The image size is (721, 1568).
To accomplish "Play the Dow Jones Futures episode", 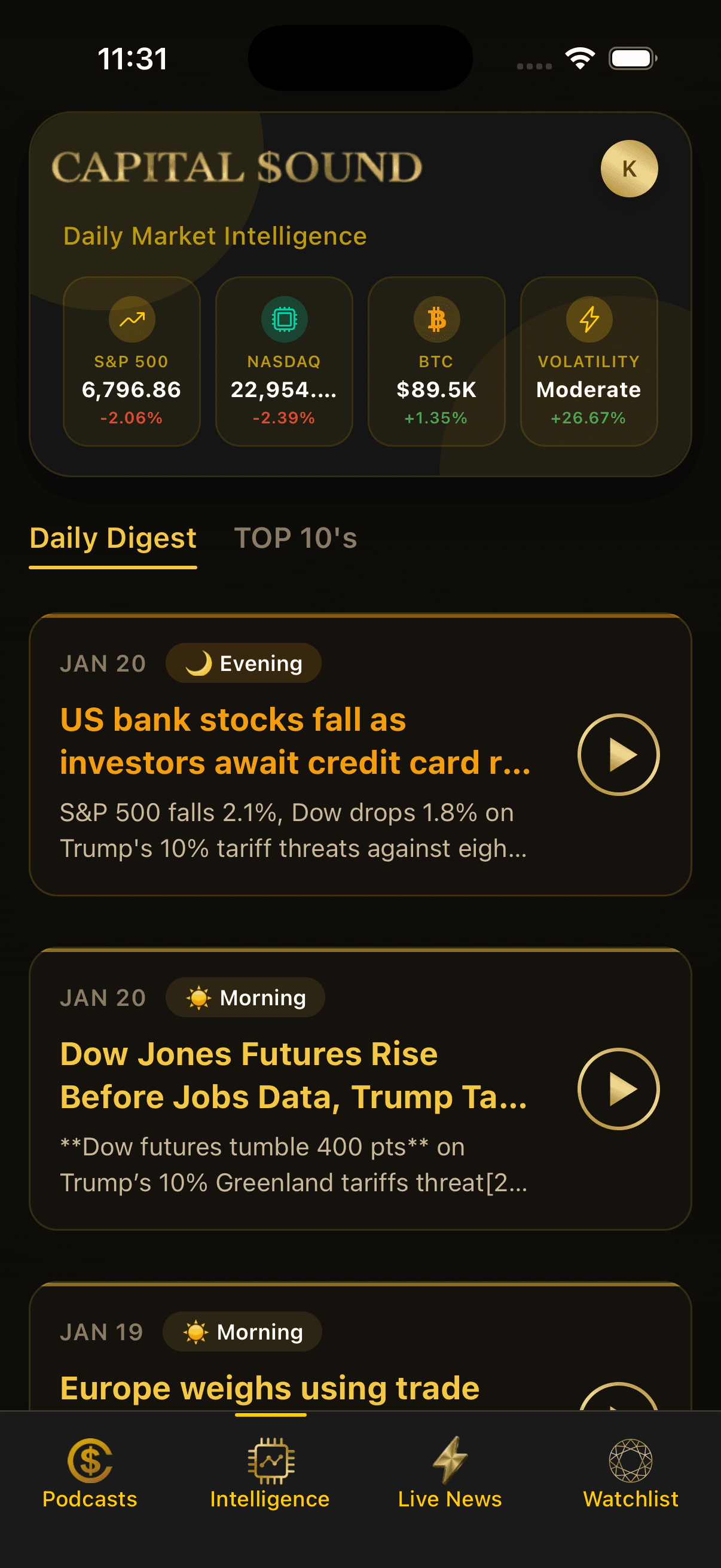I will (x=618, y=1090).
